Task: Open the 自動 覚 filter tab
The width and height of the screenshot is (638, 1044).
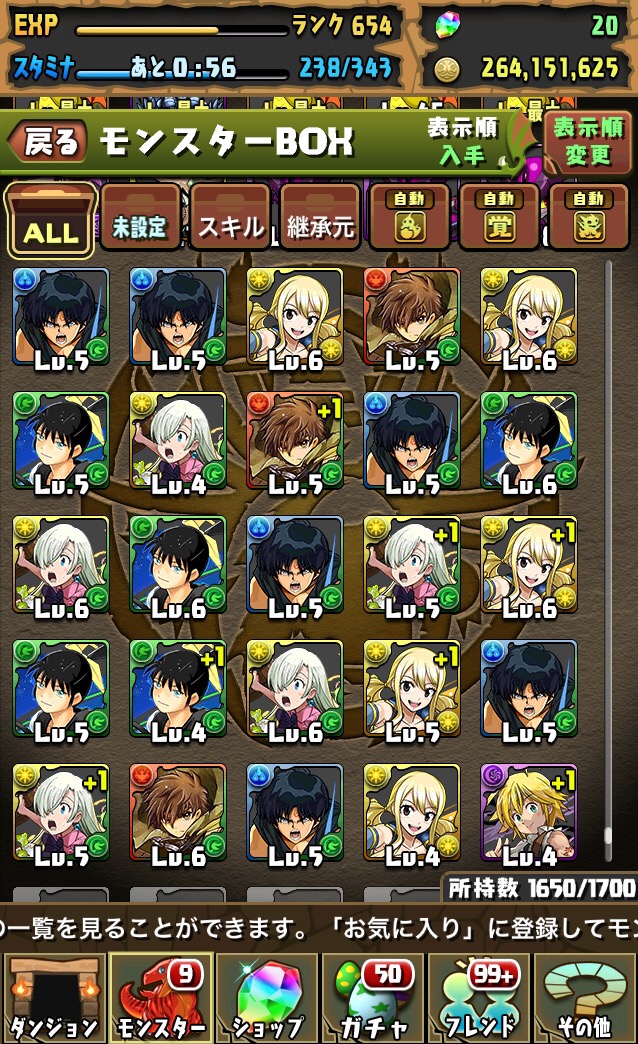Action: coord(499,218)
